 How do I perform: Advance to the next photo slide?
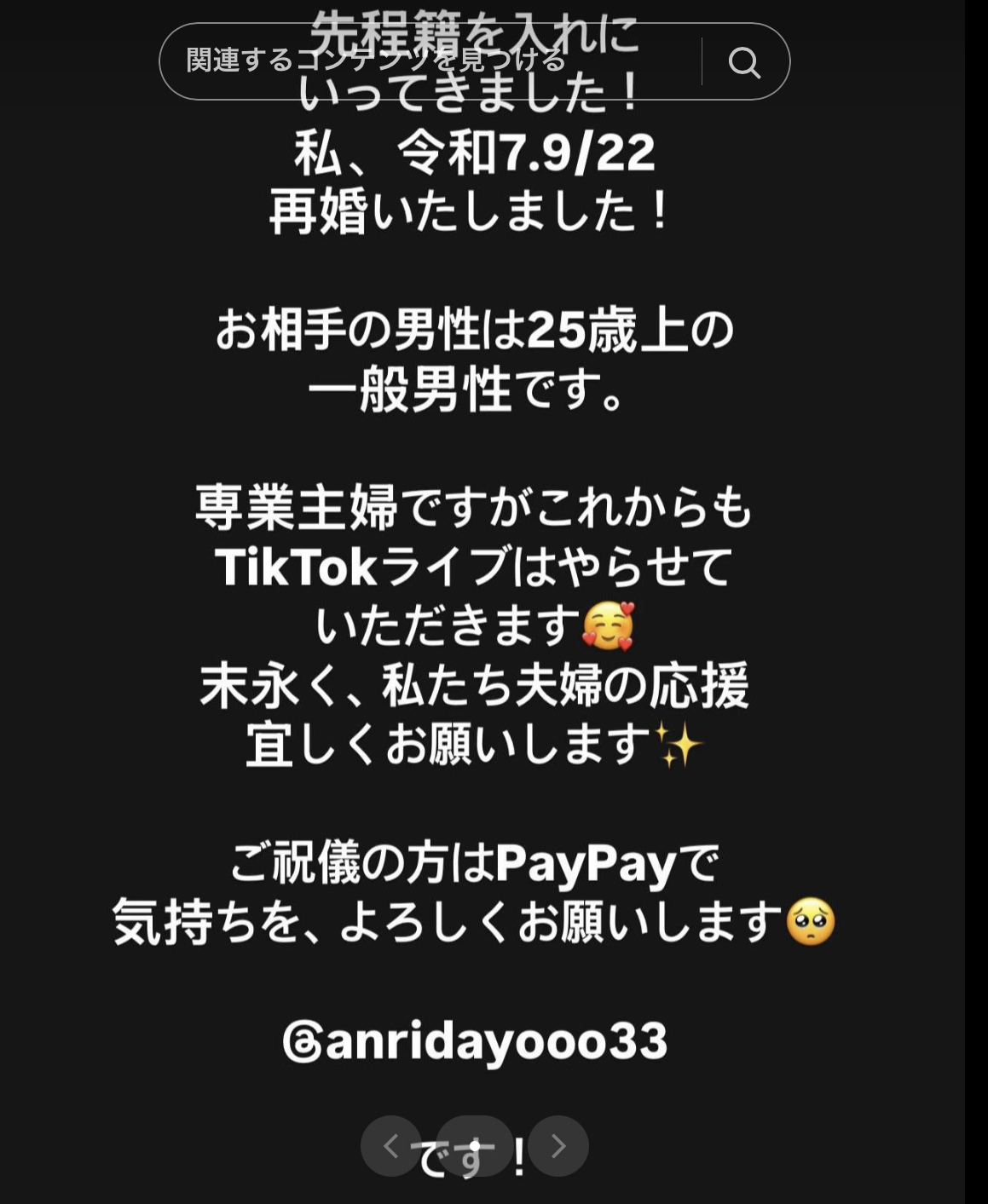558,1146
